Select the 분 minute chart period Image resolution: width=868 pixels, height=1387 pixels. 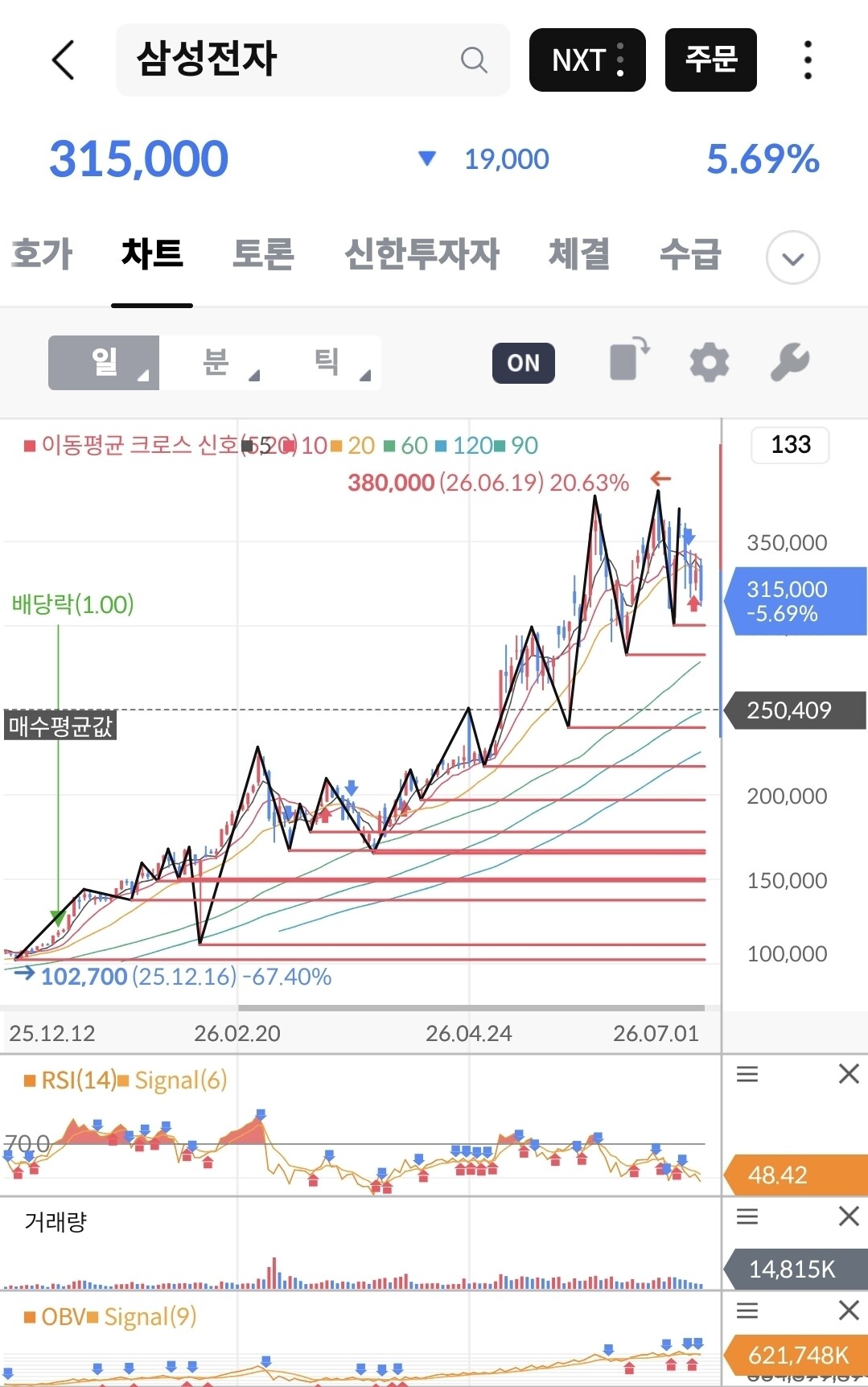(215, 363)
